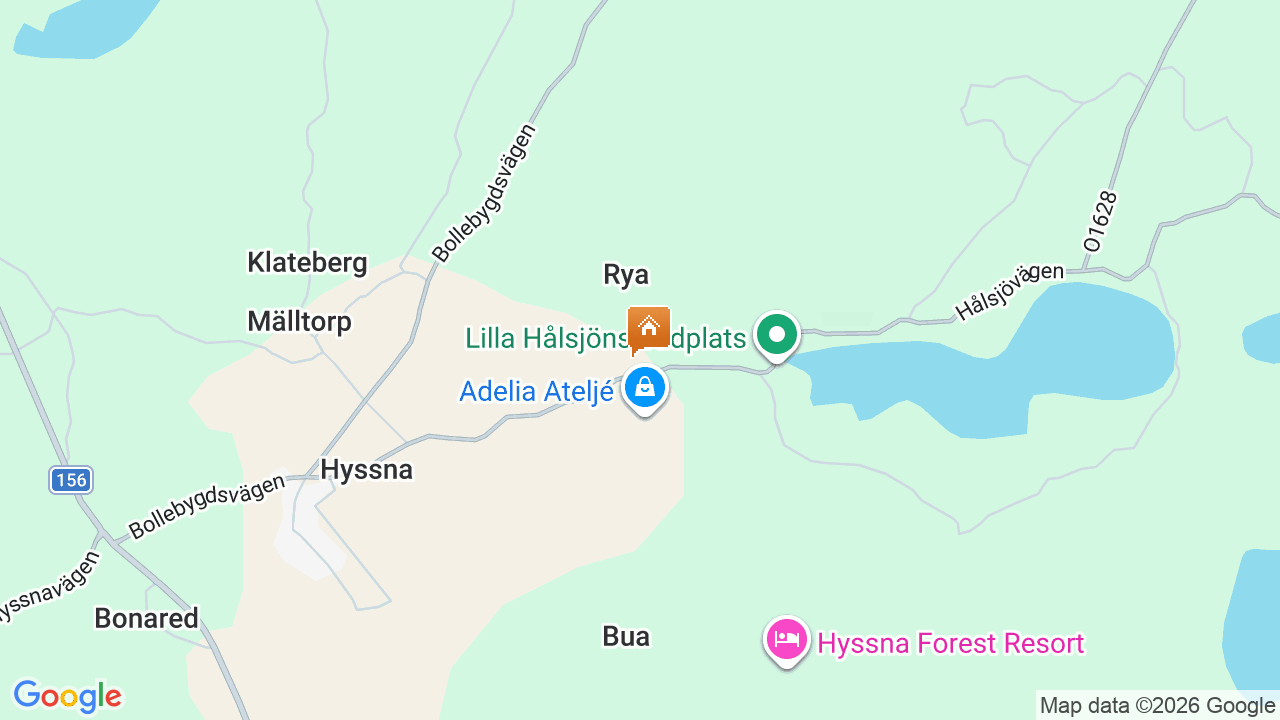The height and width of the screenshot is (720, 1280).
Task: Open the Adelia Ateljé shop marker
Action: click(x=645, y=388)
